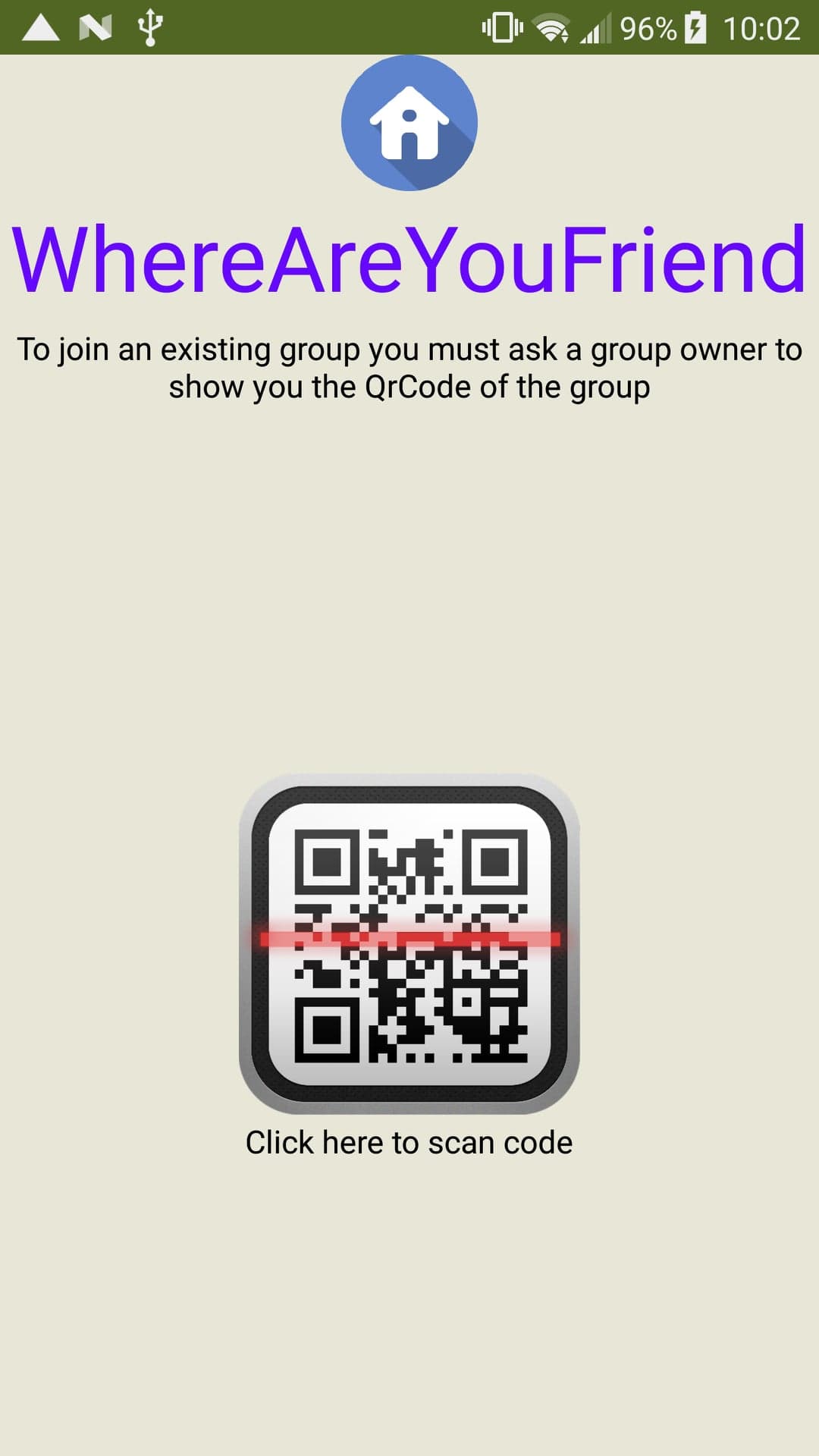Image resolution: width=819 pixels, height=1456 pixels.
Task: Tap the QR scanner image to scan code
Action: pyautogui.click(x=409, y=943)
